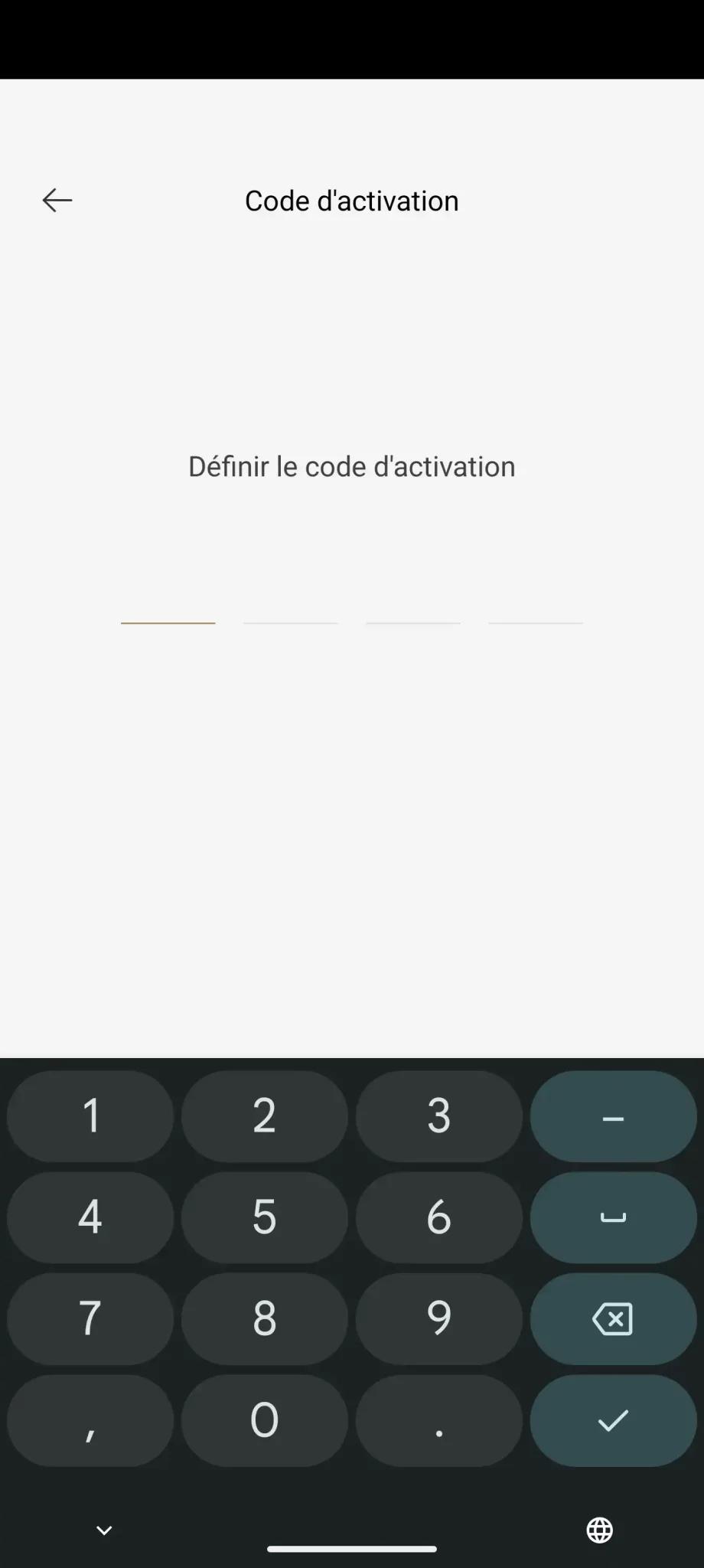704x1568 pixels.
Task: Enter digit 0 on the keypad
Action: [265, 1420]
